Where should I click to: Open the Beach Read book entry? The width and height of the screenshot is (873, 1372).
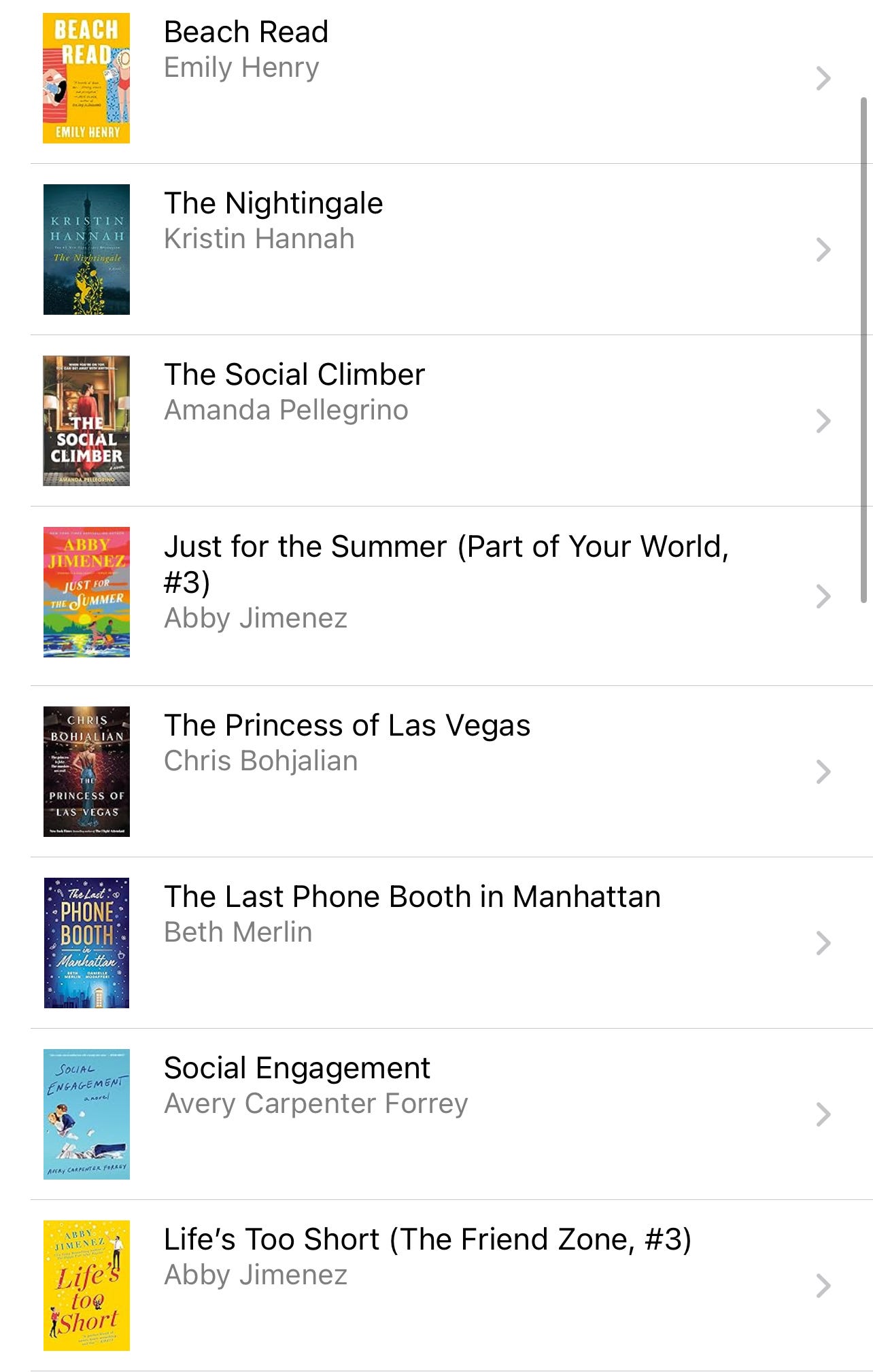pyautogui.click(x=435, y=78)
